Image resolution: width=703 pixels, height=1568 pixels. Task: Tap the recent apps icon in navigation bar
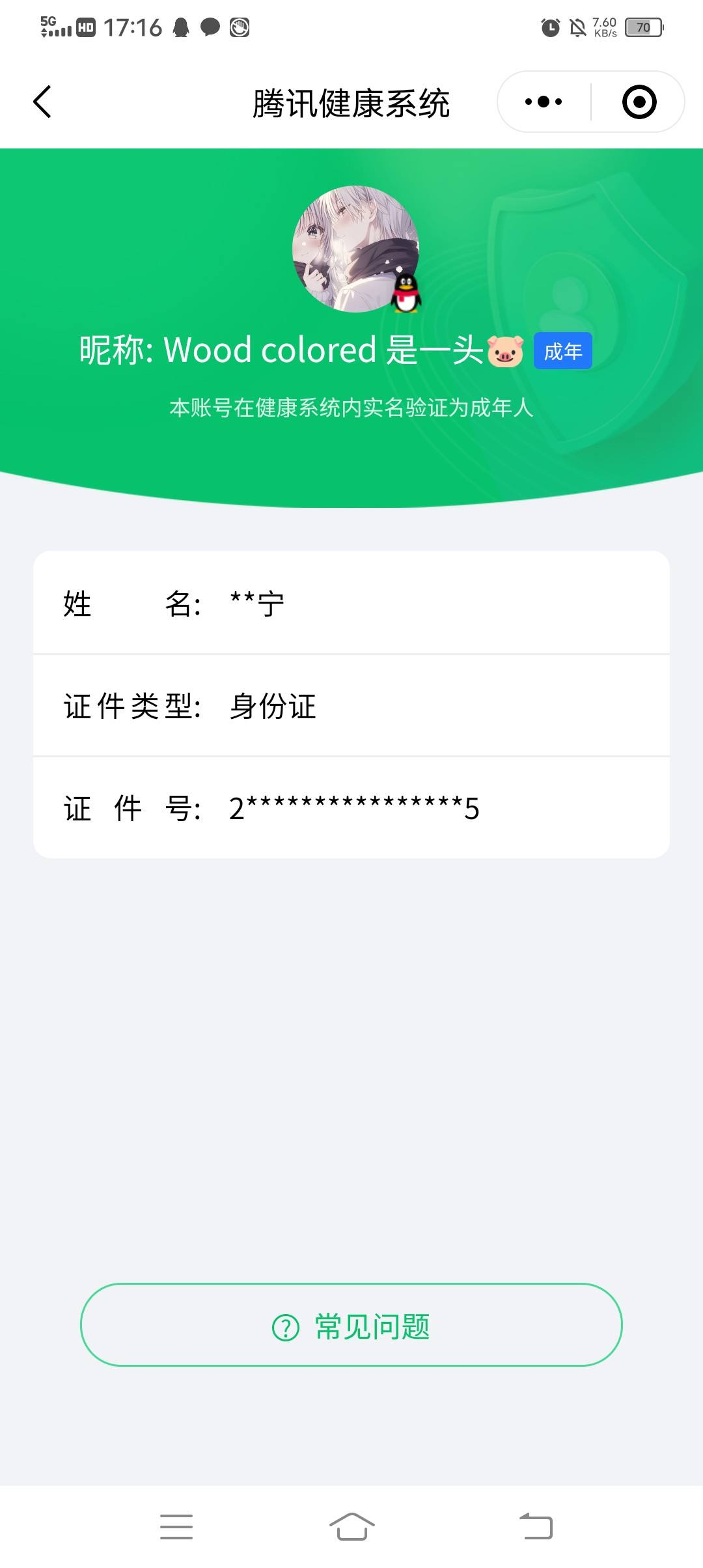176,1526
